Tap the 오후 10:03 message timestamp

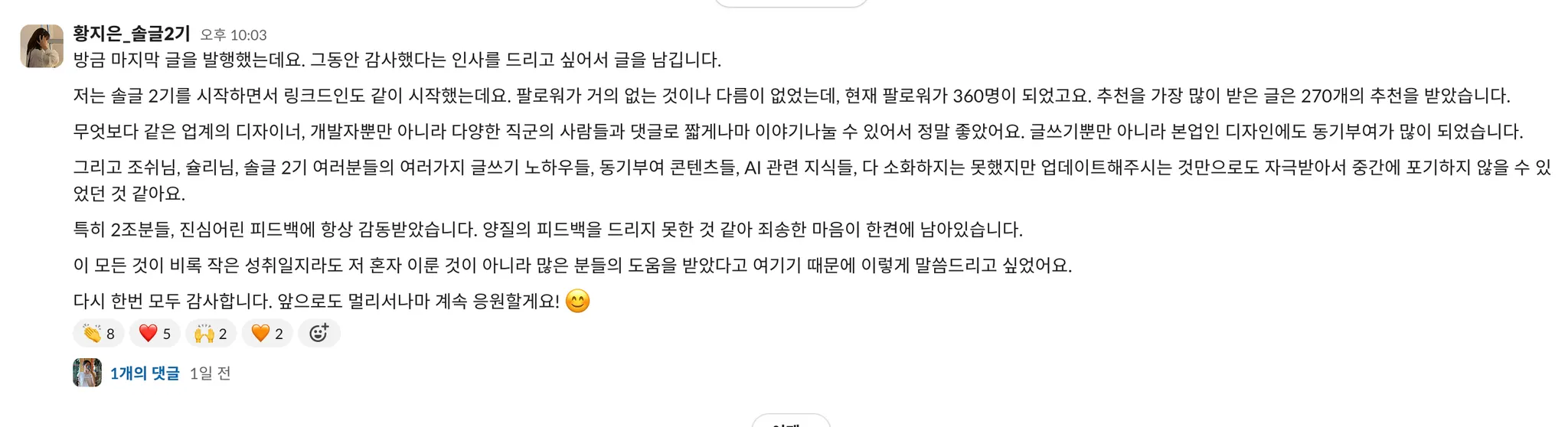(234, 35)
